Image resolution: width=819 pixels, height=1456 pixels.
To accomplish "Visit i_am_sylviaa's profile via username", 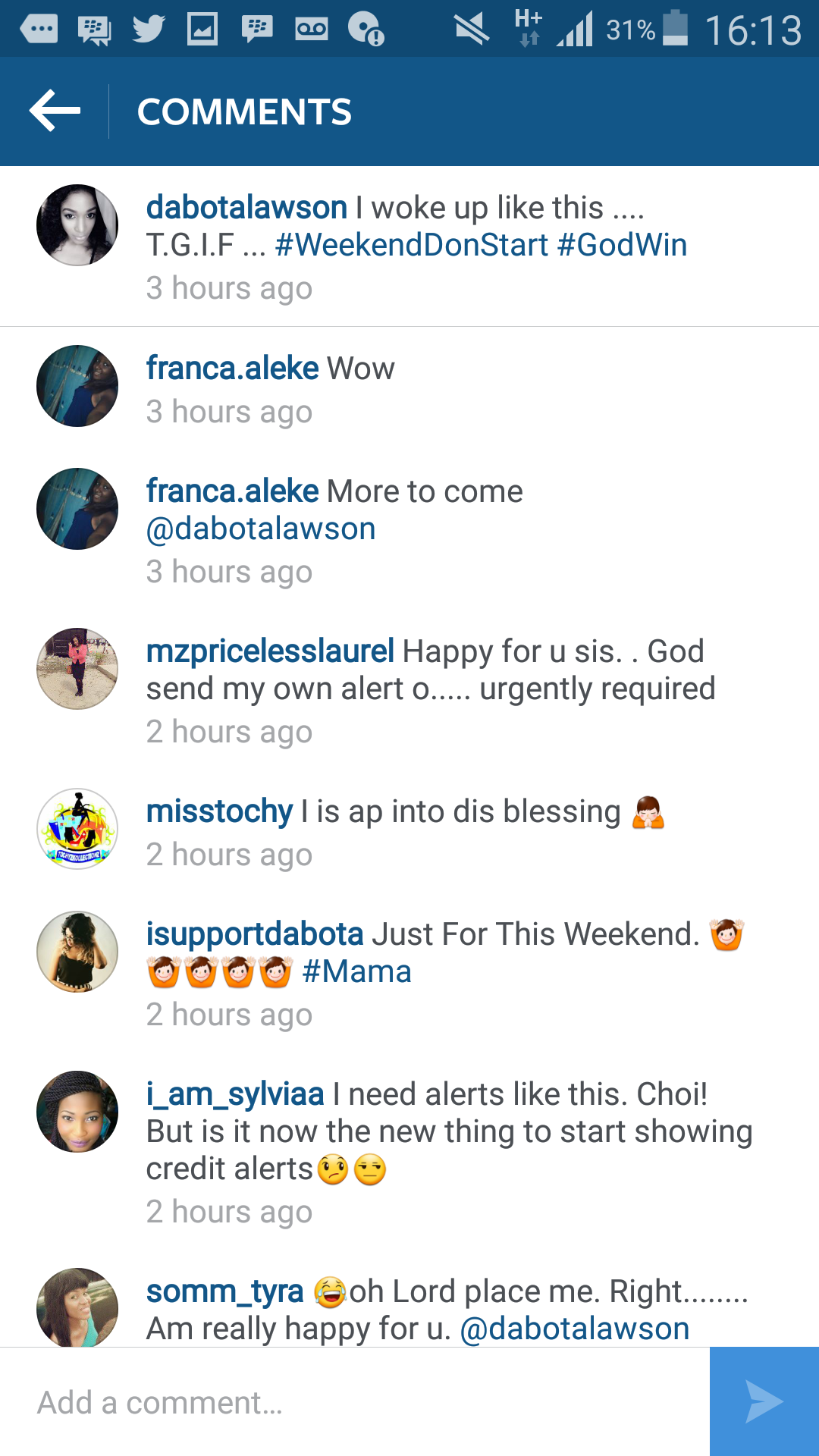I will click(x=235, y=1094).
